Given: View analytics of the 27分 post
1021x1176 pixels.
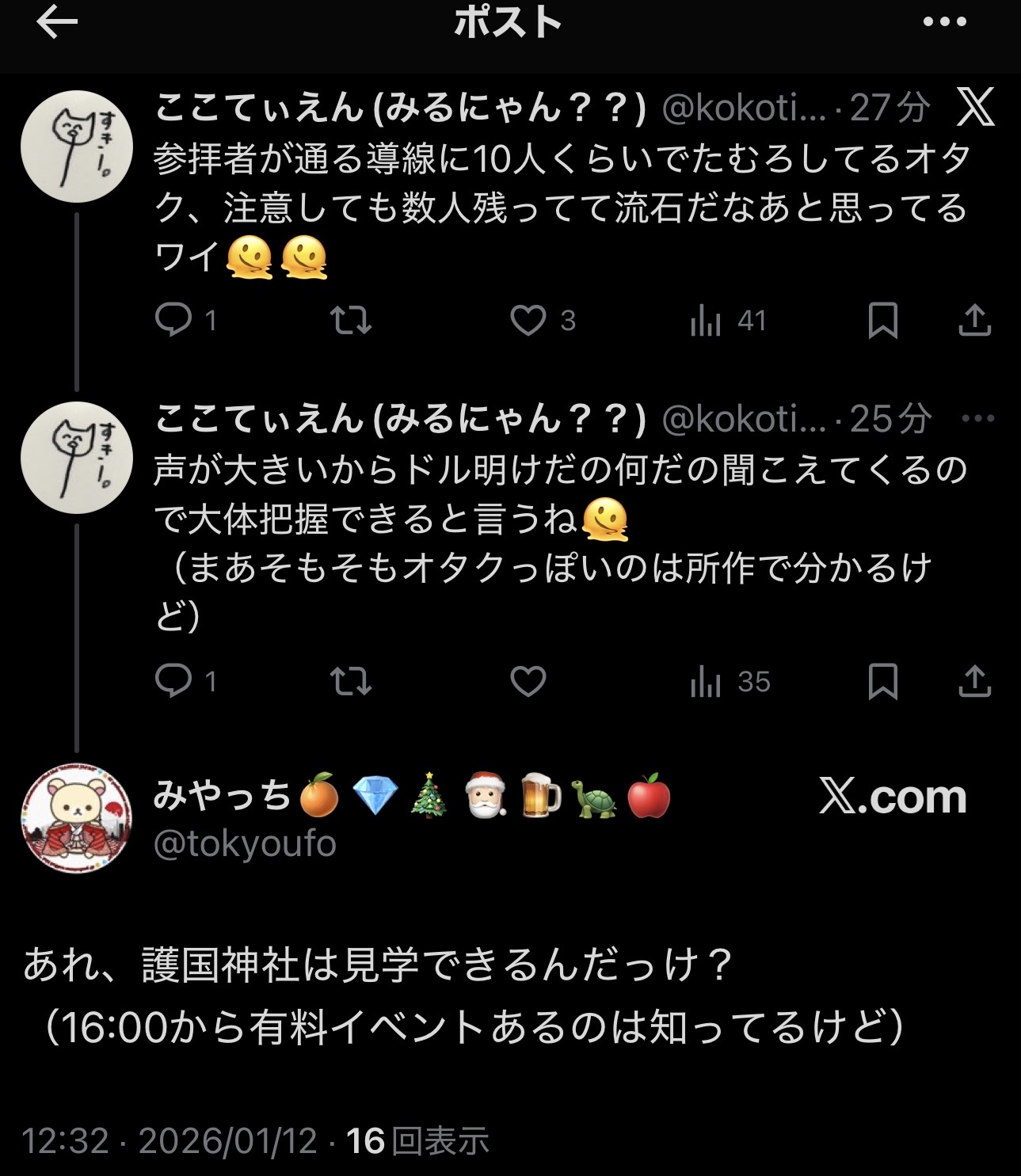Looking at the screenshot, I should point(705,320).
